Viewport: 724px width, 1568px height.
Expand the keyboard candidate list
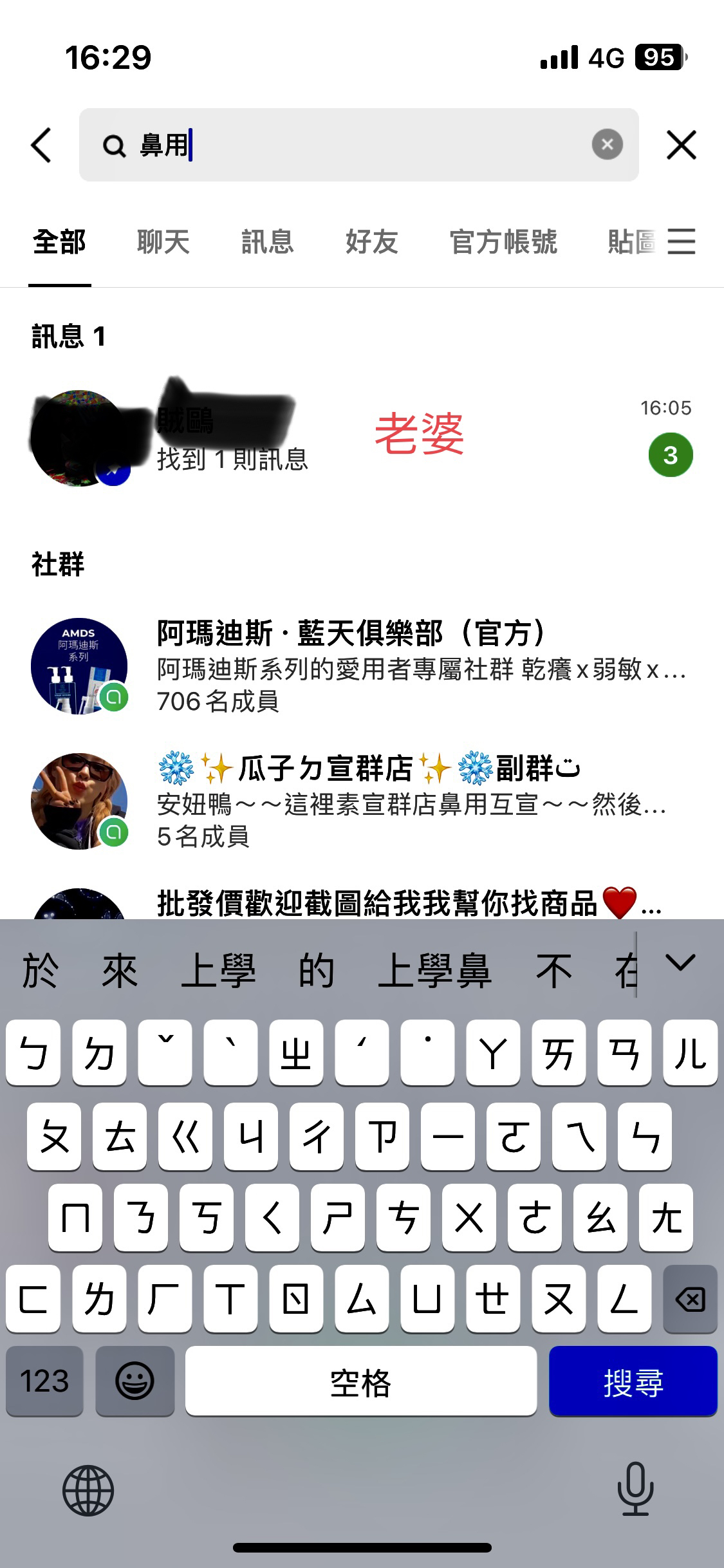680,964
